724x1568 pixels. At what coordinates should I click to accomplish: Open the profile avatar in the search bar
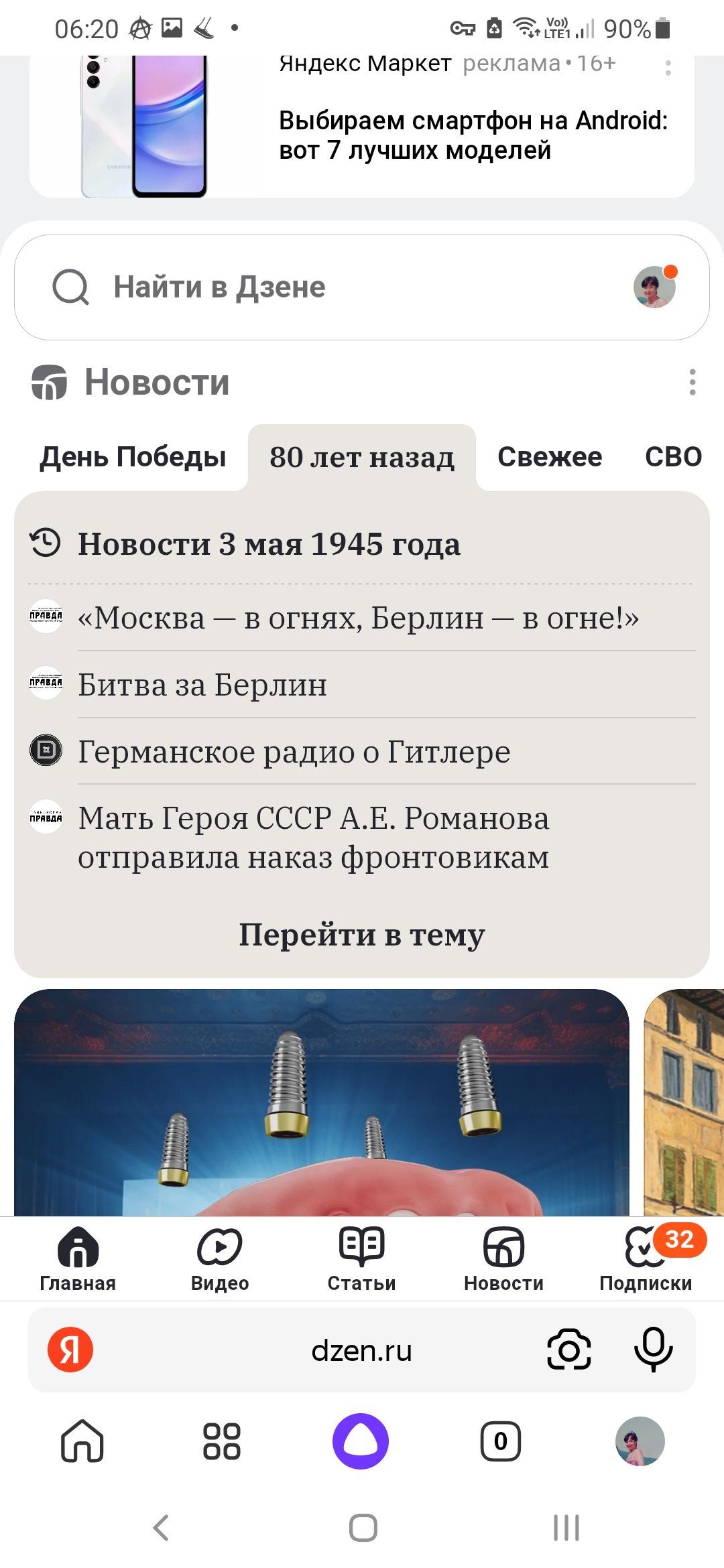(x=655, y=287)
